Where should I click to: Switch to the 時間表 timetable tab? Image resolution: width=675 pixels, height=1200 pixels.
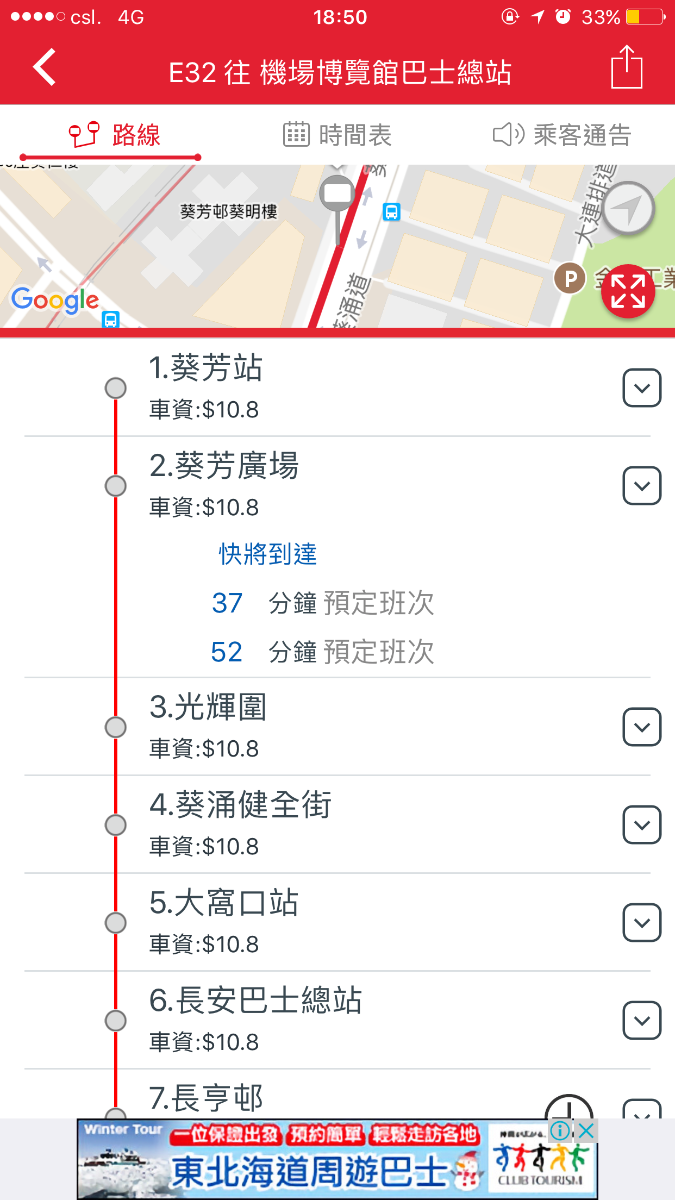[x=337, y=135]
